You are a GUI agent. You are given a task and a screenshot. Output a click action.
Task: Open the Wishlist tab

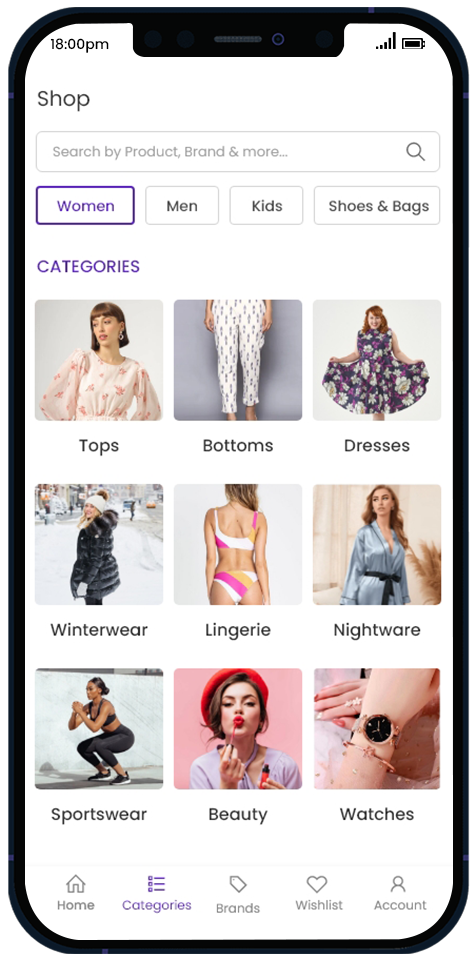[319, 893]
